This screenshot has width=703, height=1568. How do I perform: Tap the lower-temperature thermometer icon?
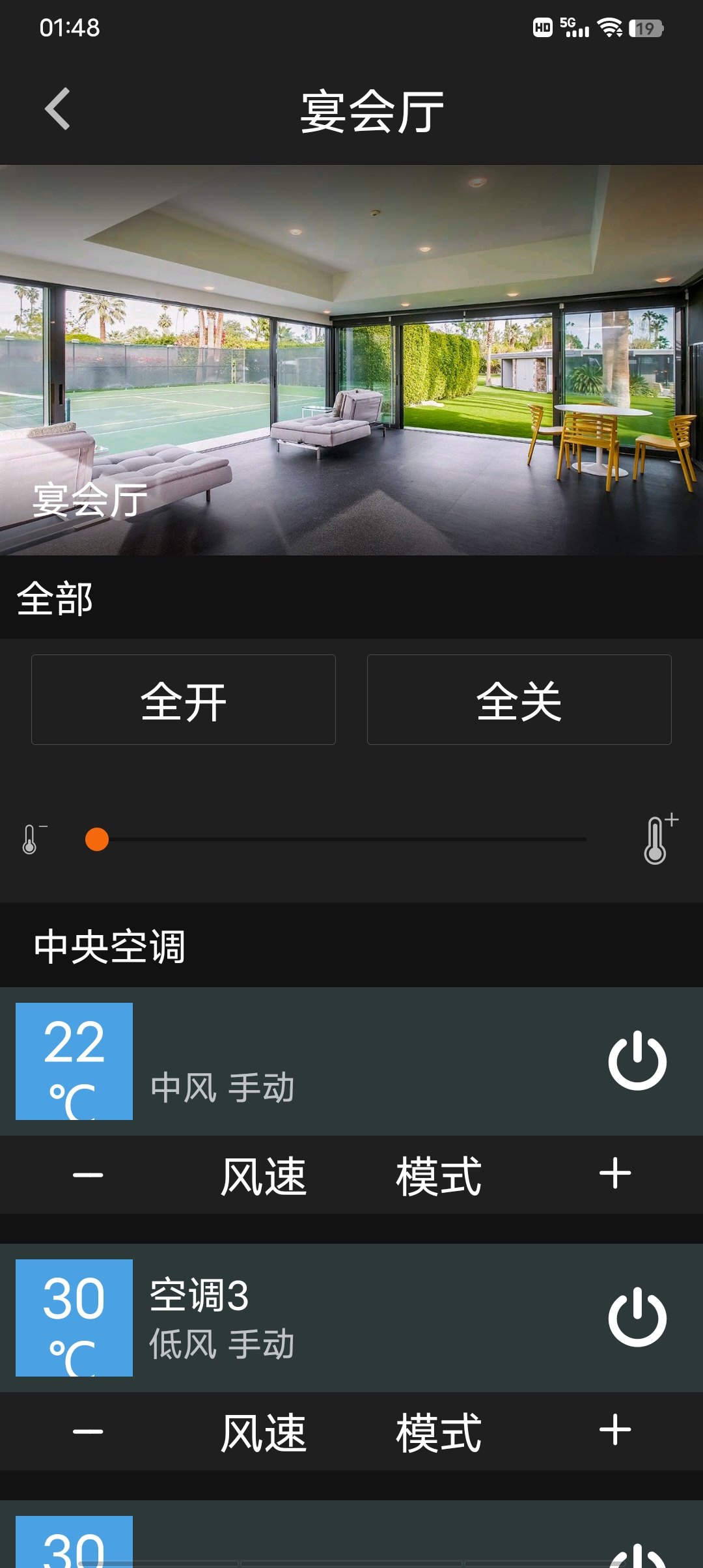(31, 839)
